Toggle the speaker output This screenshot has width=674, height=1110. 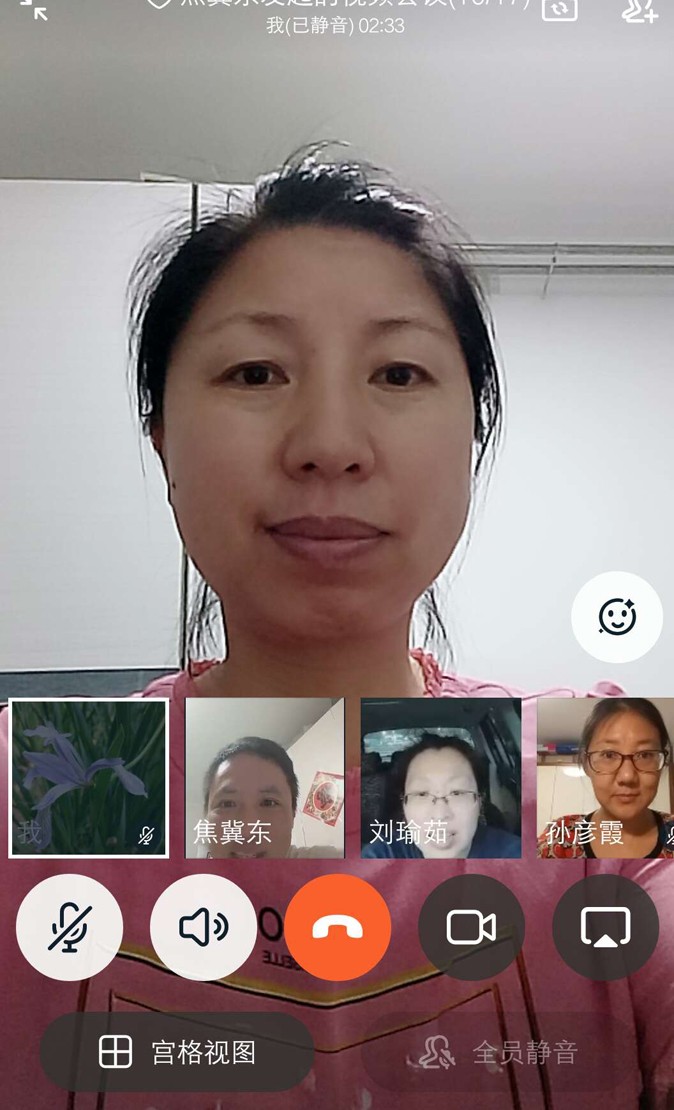204,927
